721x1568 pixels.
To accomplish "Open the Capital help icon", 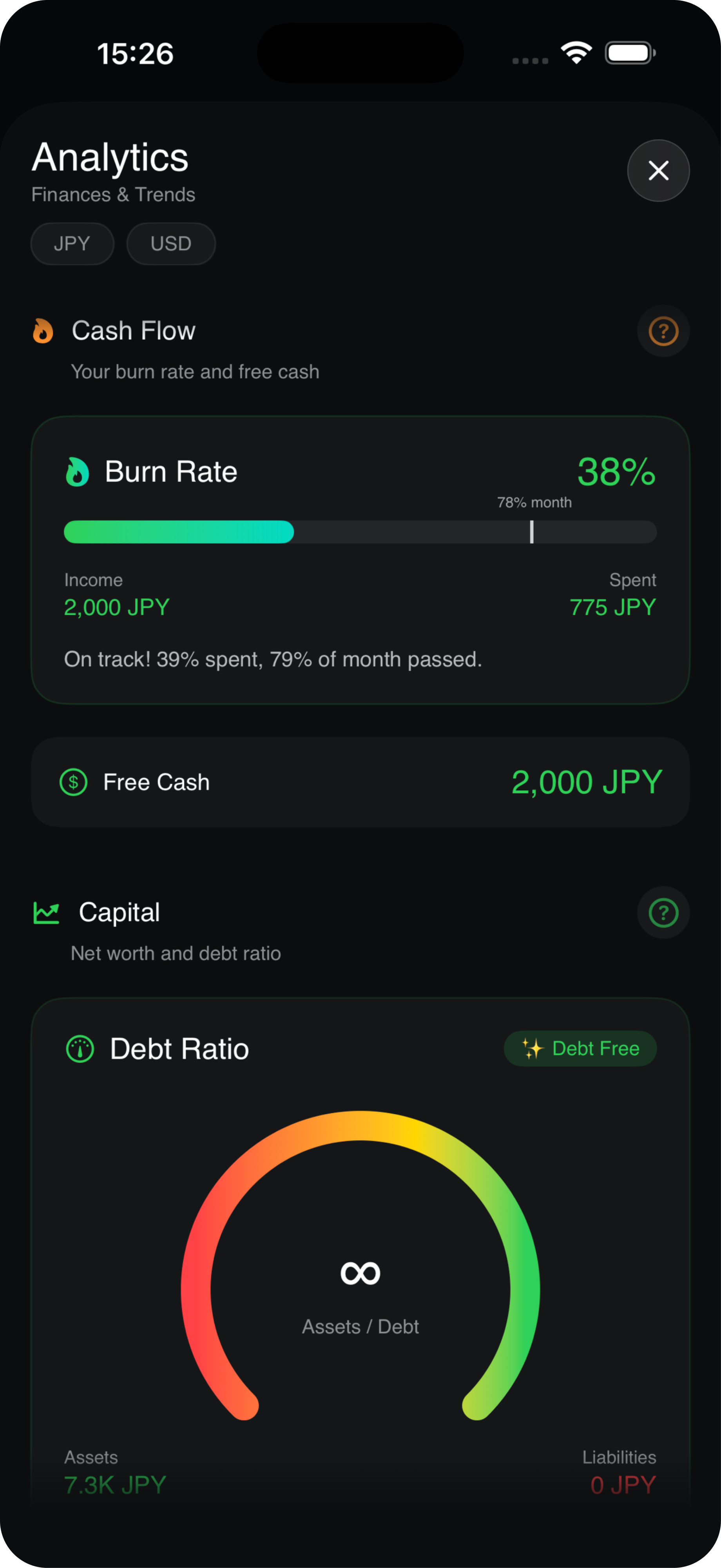I will [663, 912].
